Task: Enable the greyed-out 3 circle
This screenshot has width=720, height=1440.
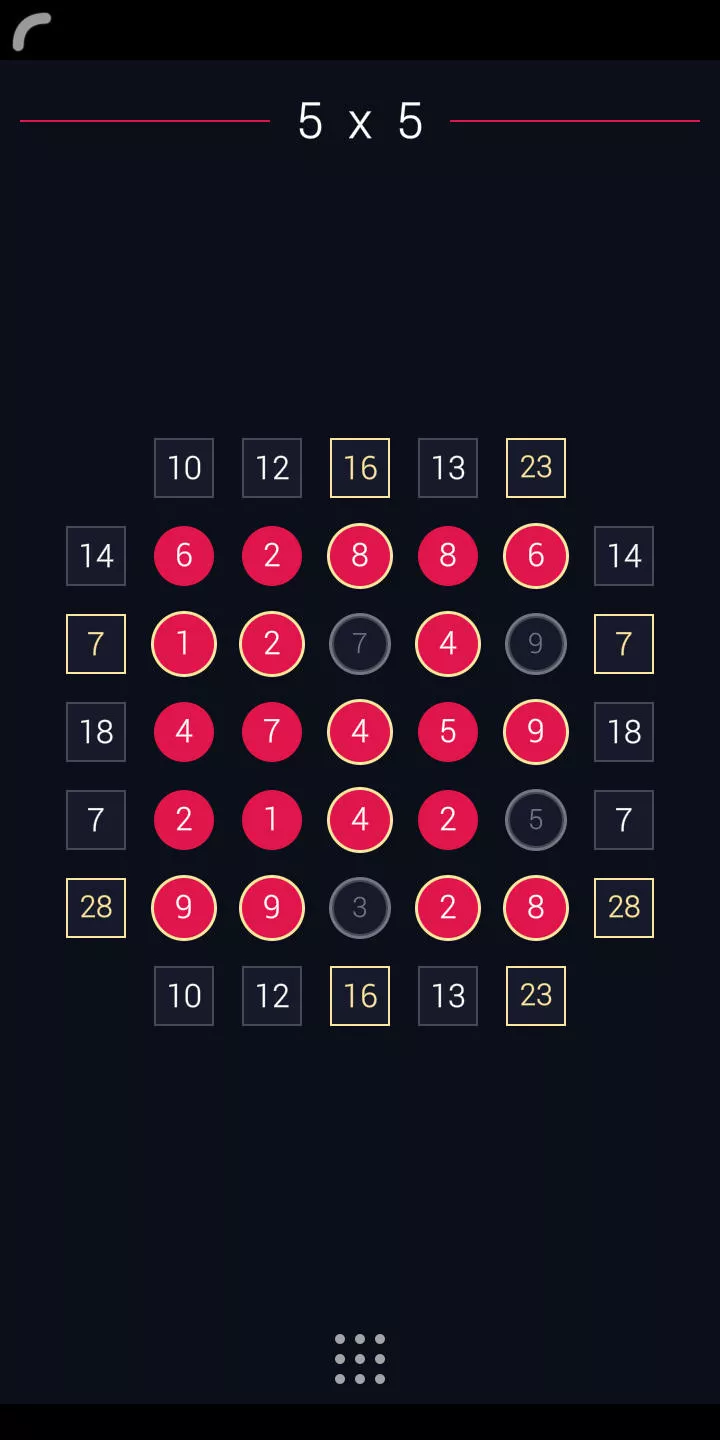Action: [x=360, y=908]
